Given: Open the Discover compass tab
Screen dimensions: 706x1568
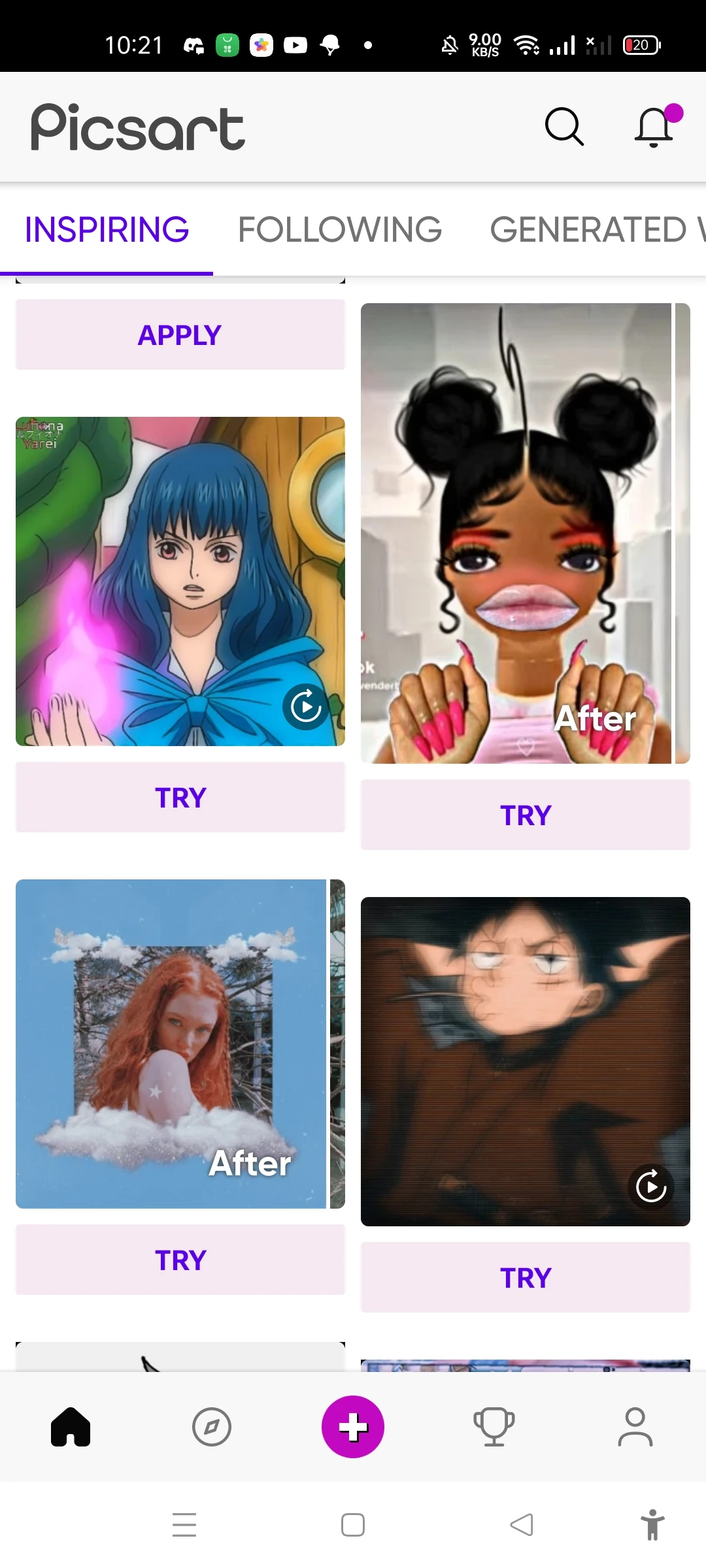Looking at the screenshot, I should (212, 1427).
